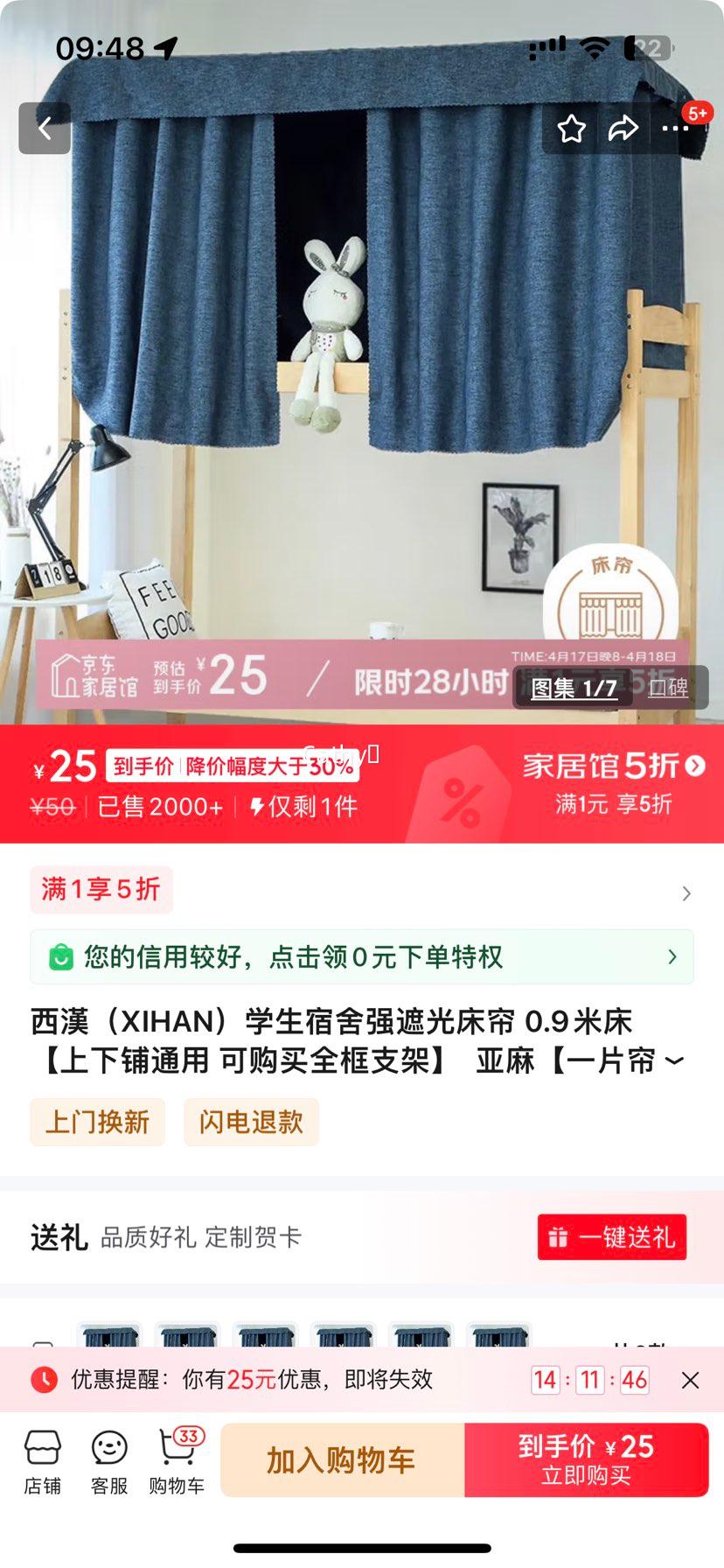Screen dimensions: 724x1568
Task: Open more options with the ellipsis icon
Action: click(675, 129)
